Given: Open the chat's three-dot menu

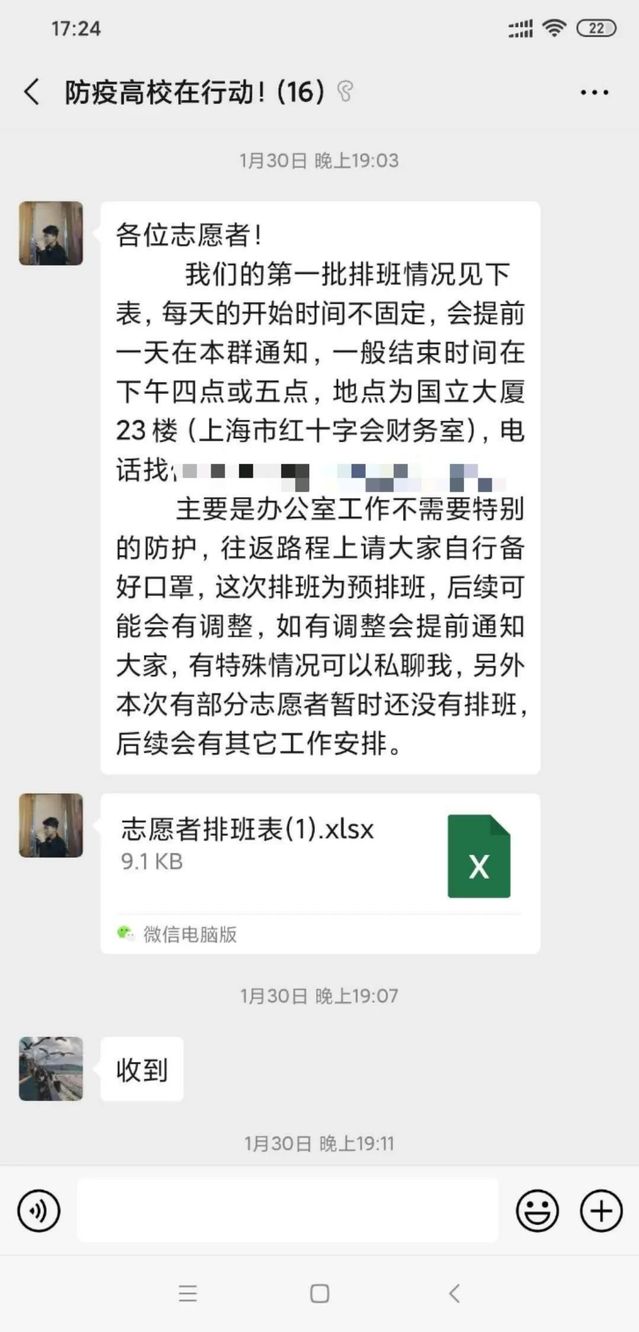Looking at the screenshot, I should 594,93.
